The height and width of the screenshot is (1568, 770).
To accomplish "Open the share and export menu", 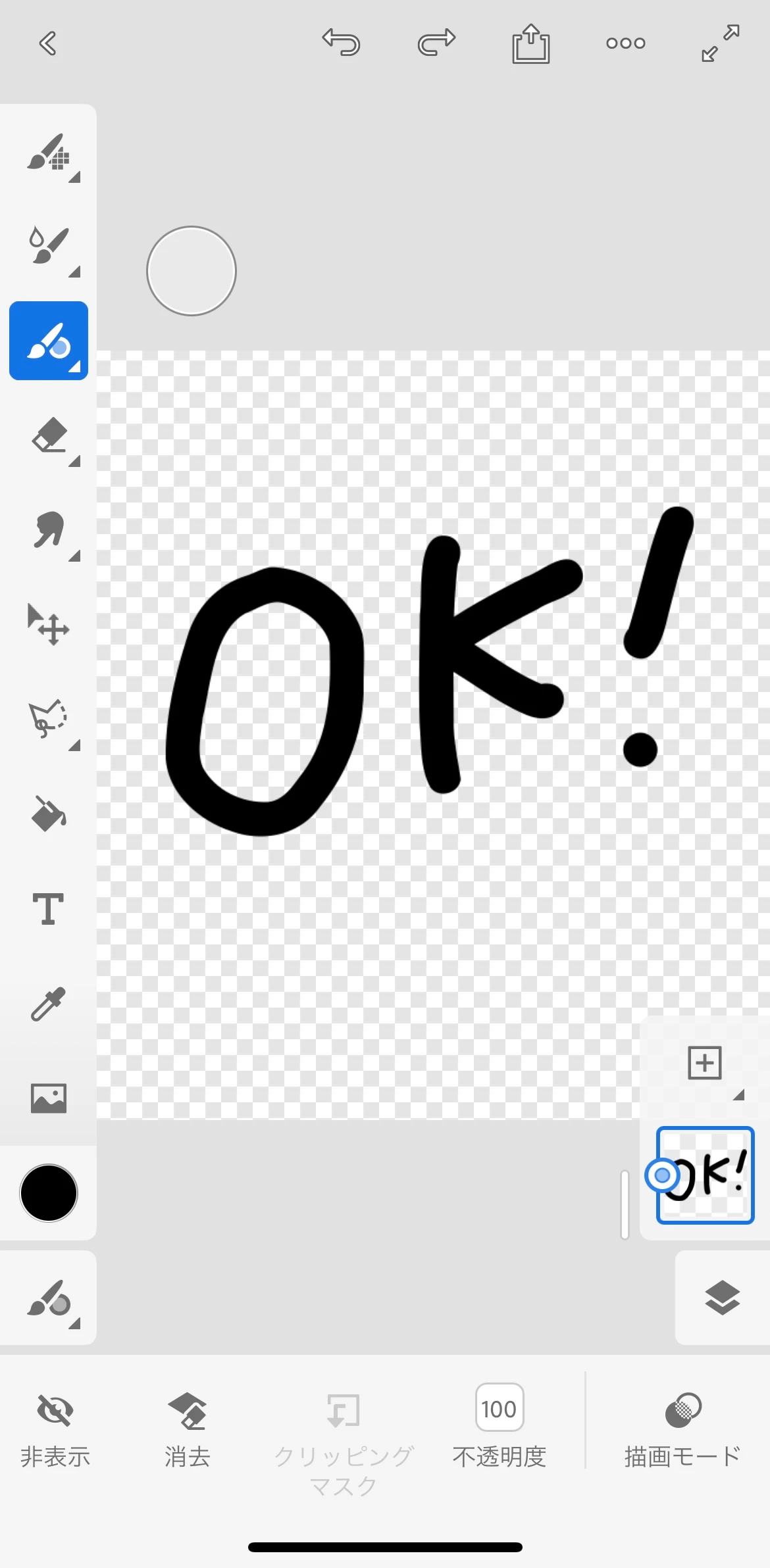I will [530, 43].
